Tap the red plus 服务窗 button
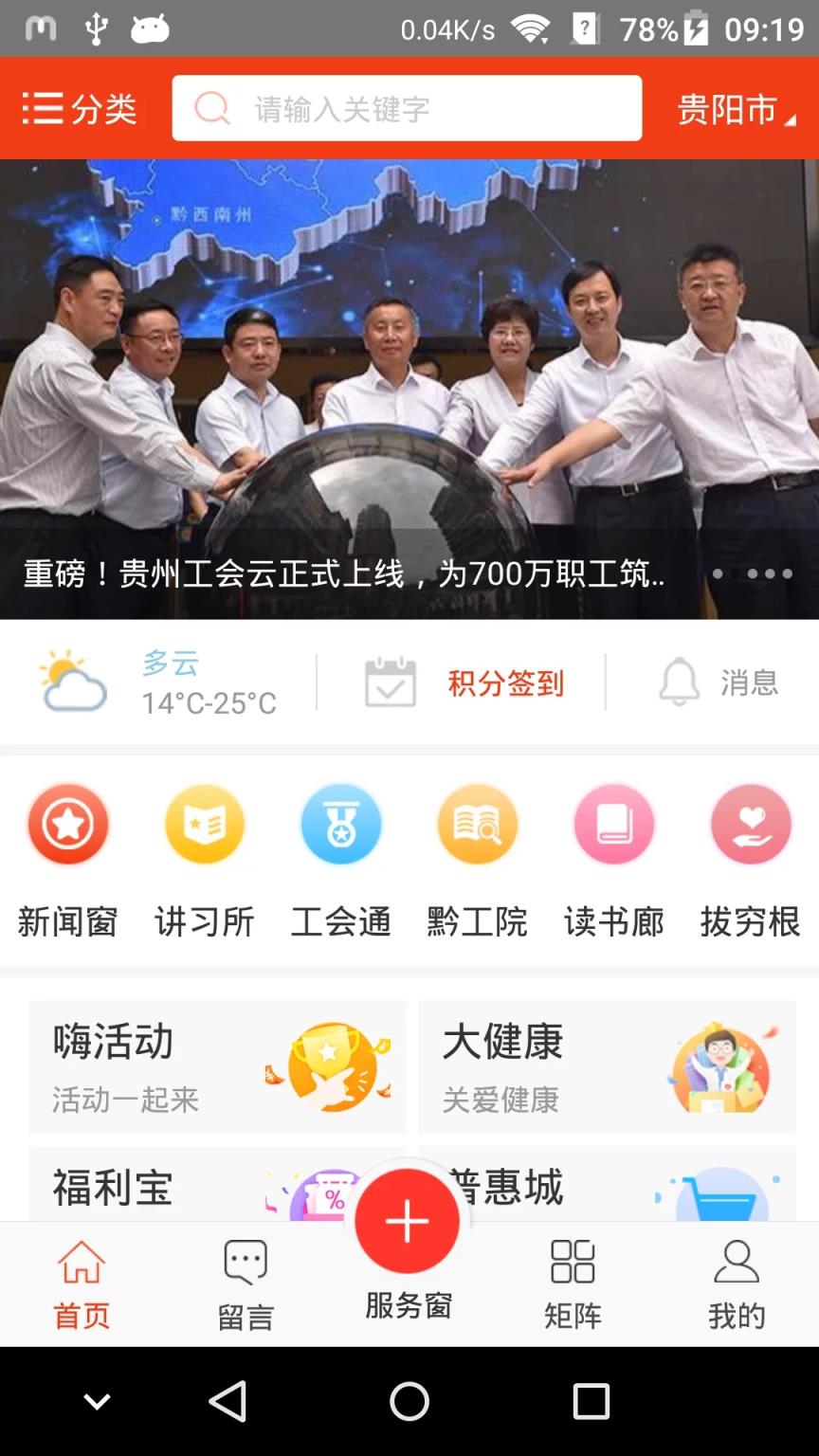The height and width of the screenshot is (1456, 819). coord(408,1220)
